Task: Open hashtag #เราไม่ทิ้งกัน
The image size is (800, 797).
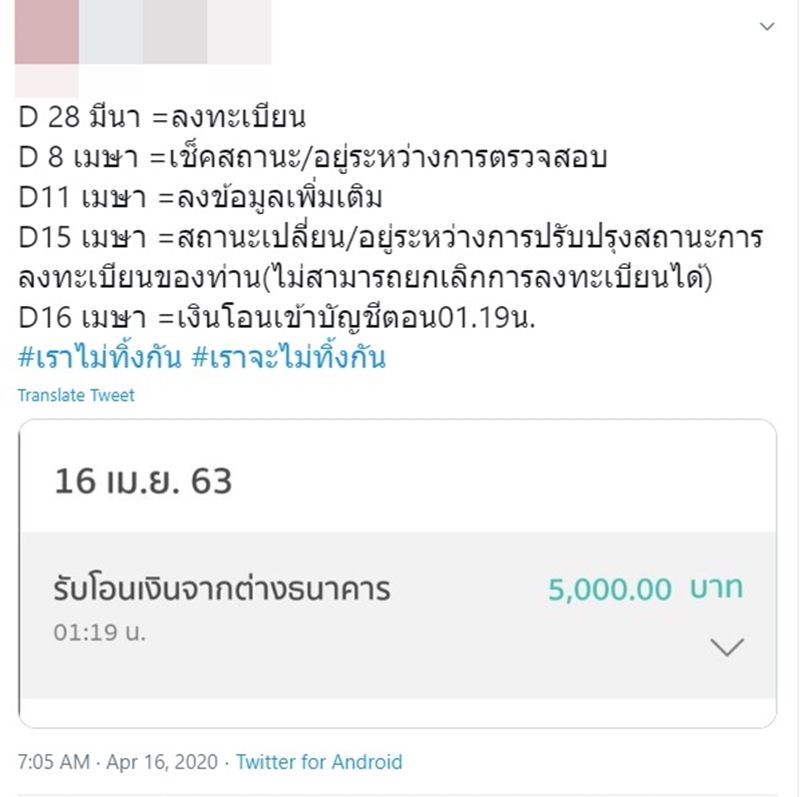Action: pos(100,357)
